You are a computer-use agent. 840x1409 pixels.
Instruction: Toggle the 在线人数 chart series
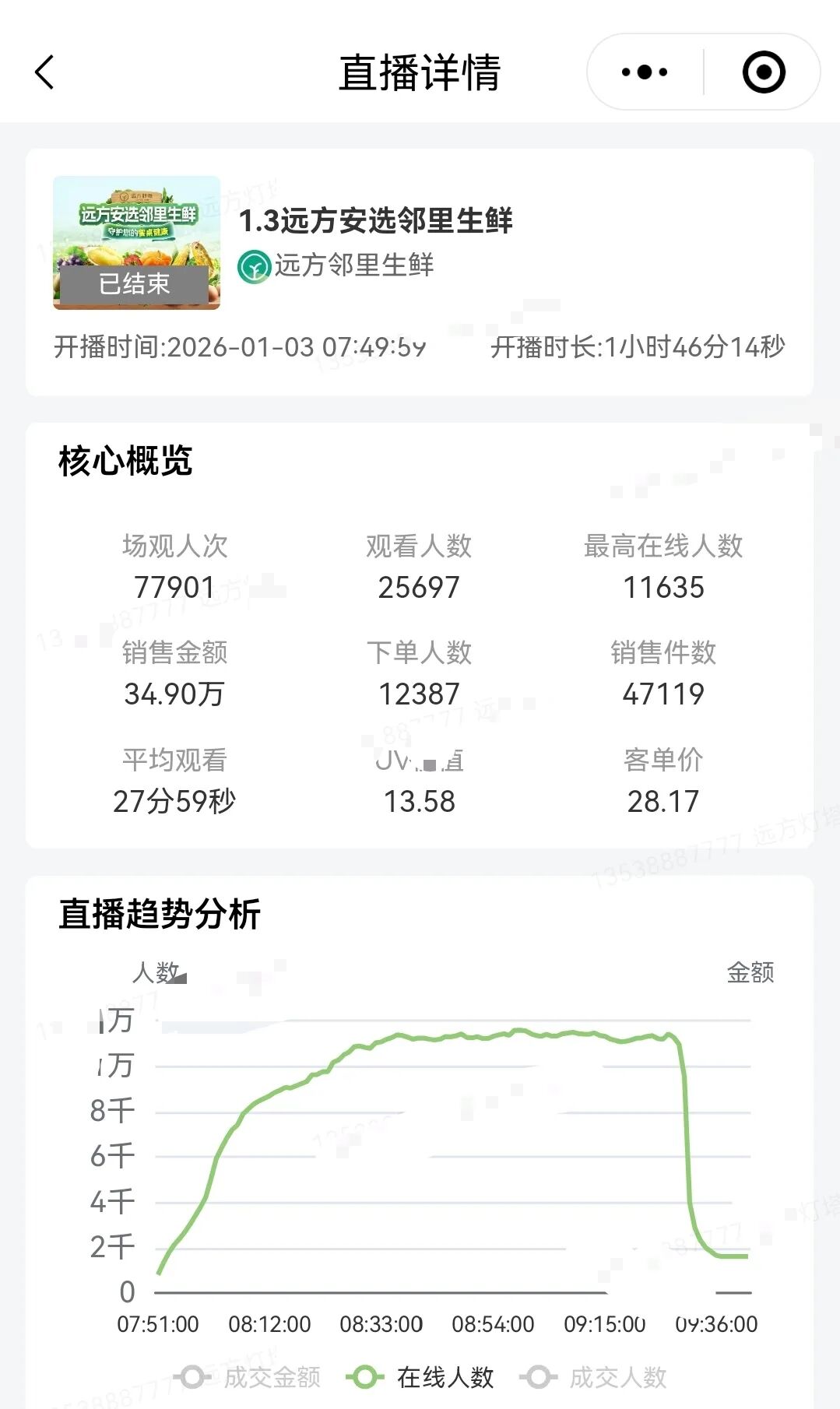(x=421, y=1377)
